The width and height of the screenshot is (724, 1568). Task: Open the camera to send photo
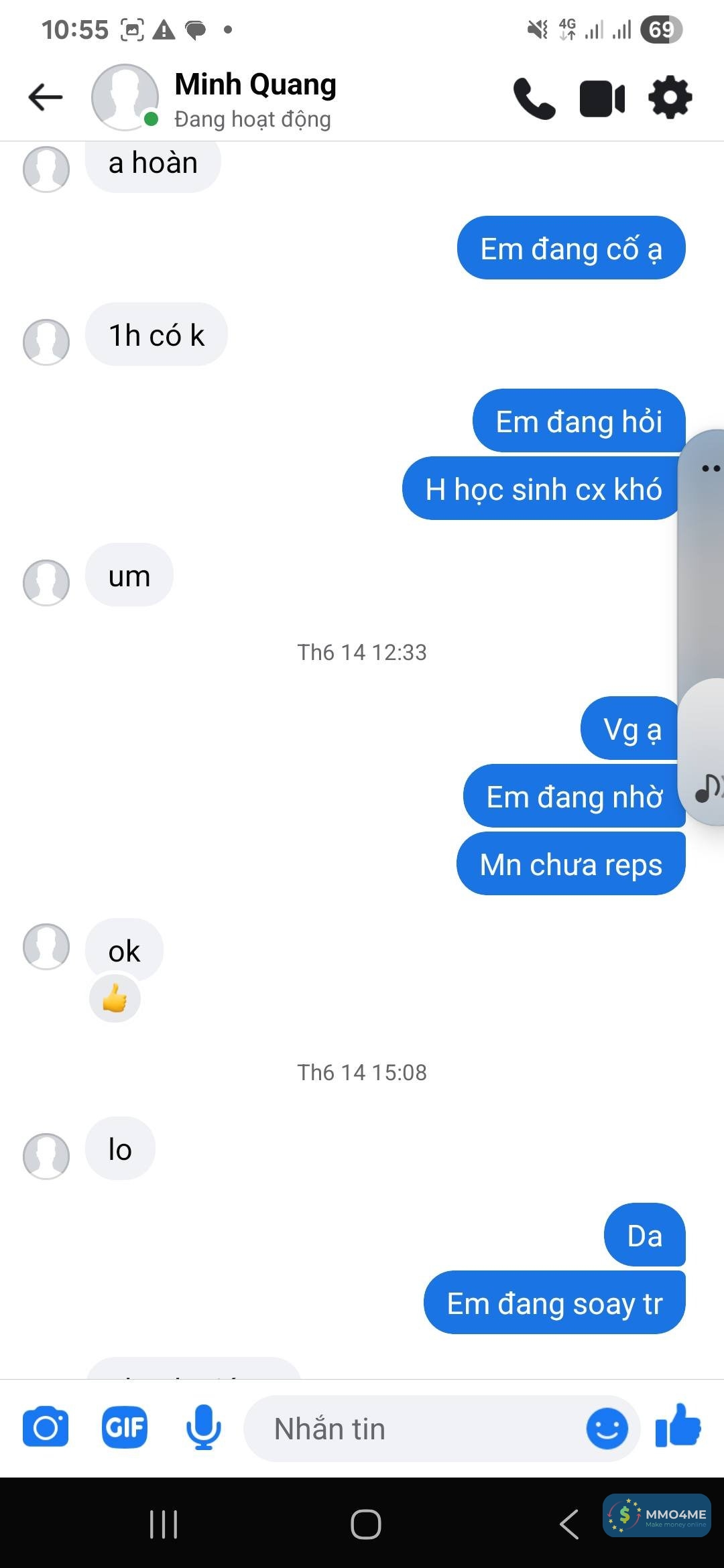46,1428
